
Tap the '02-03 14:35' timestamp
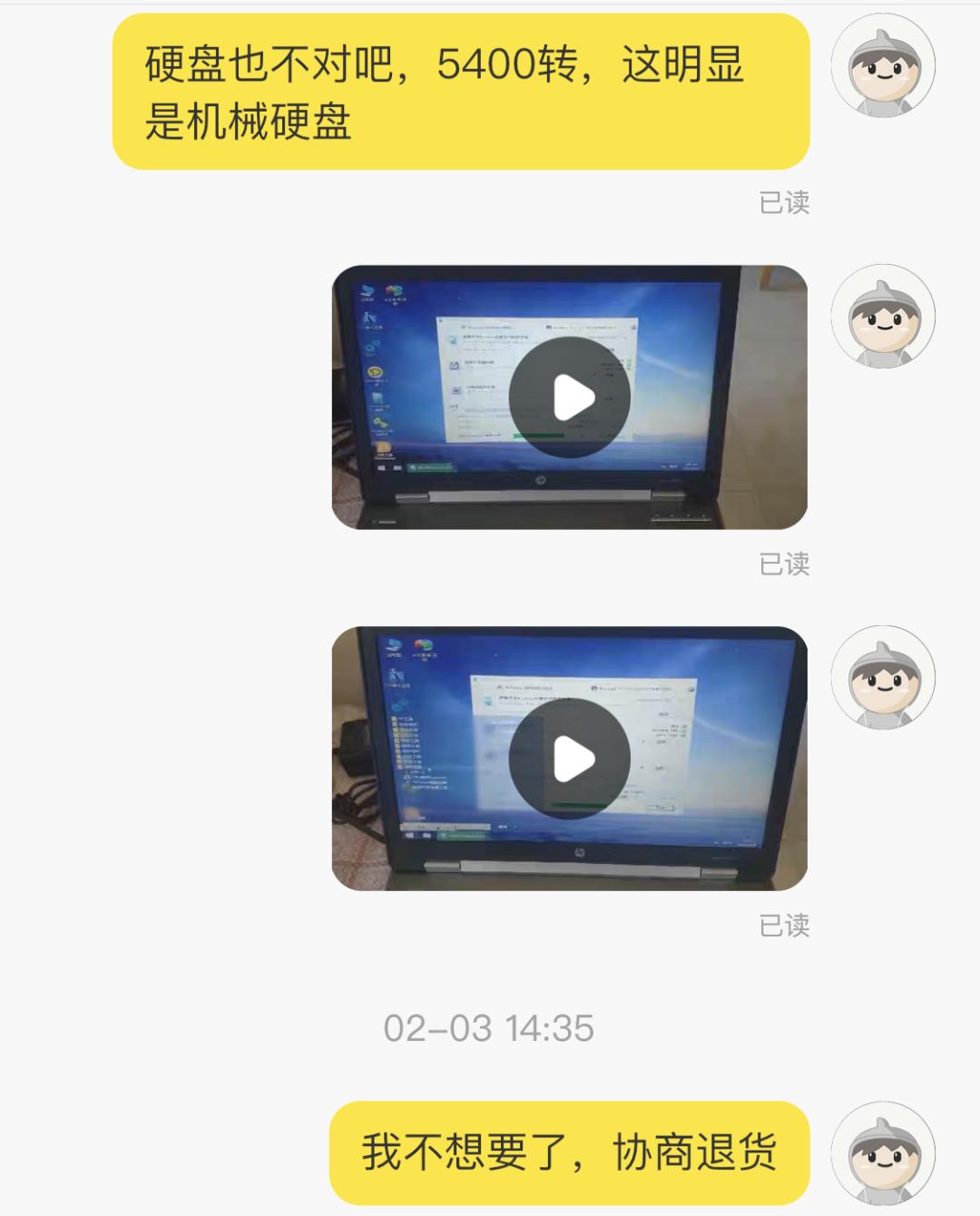(490, 1028)
